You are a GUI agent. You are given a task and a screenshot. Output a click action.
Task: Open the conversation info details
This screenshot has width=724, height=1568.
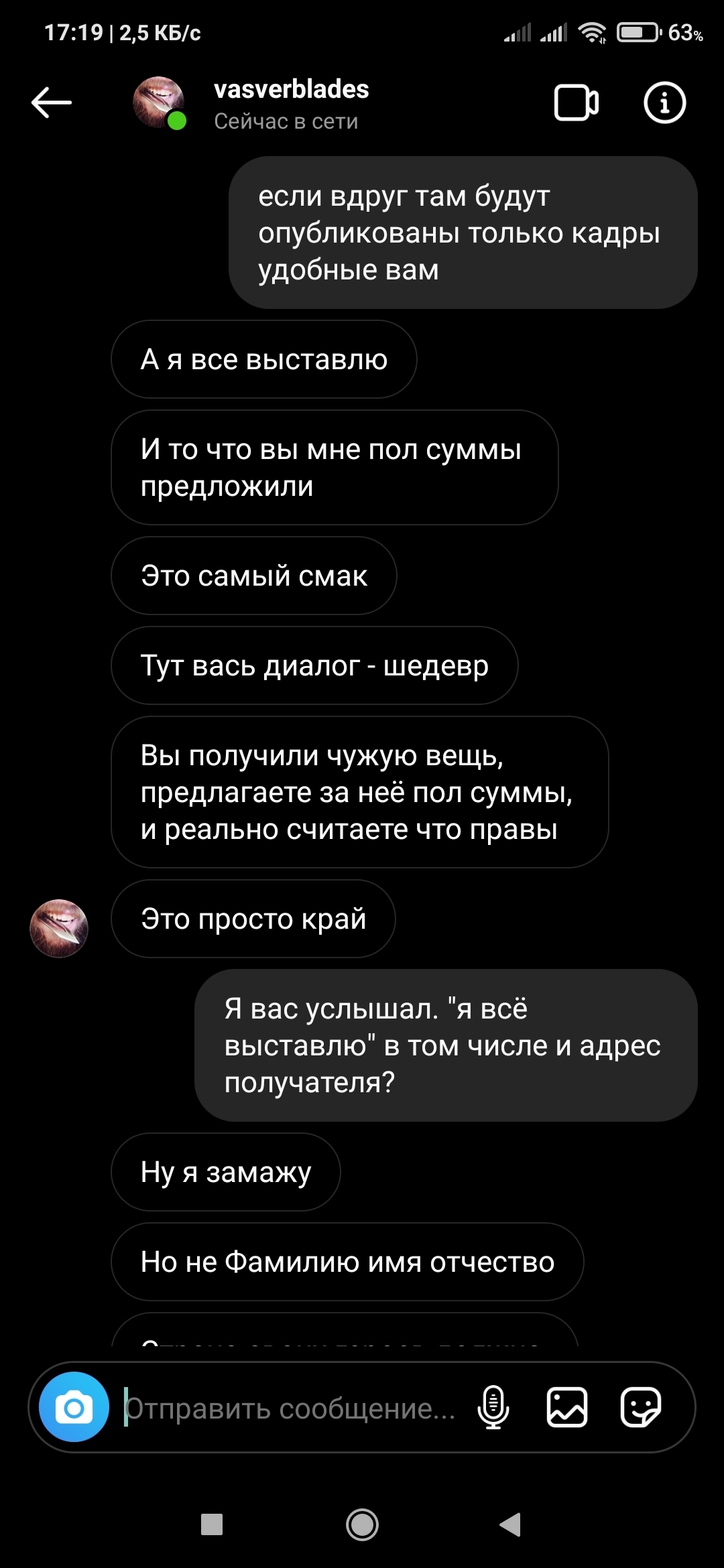click(664, 103)
